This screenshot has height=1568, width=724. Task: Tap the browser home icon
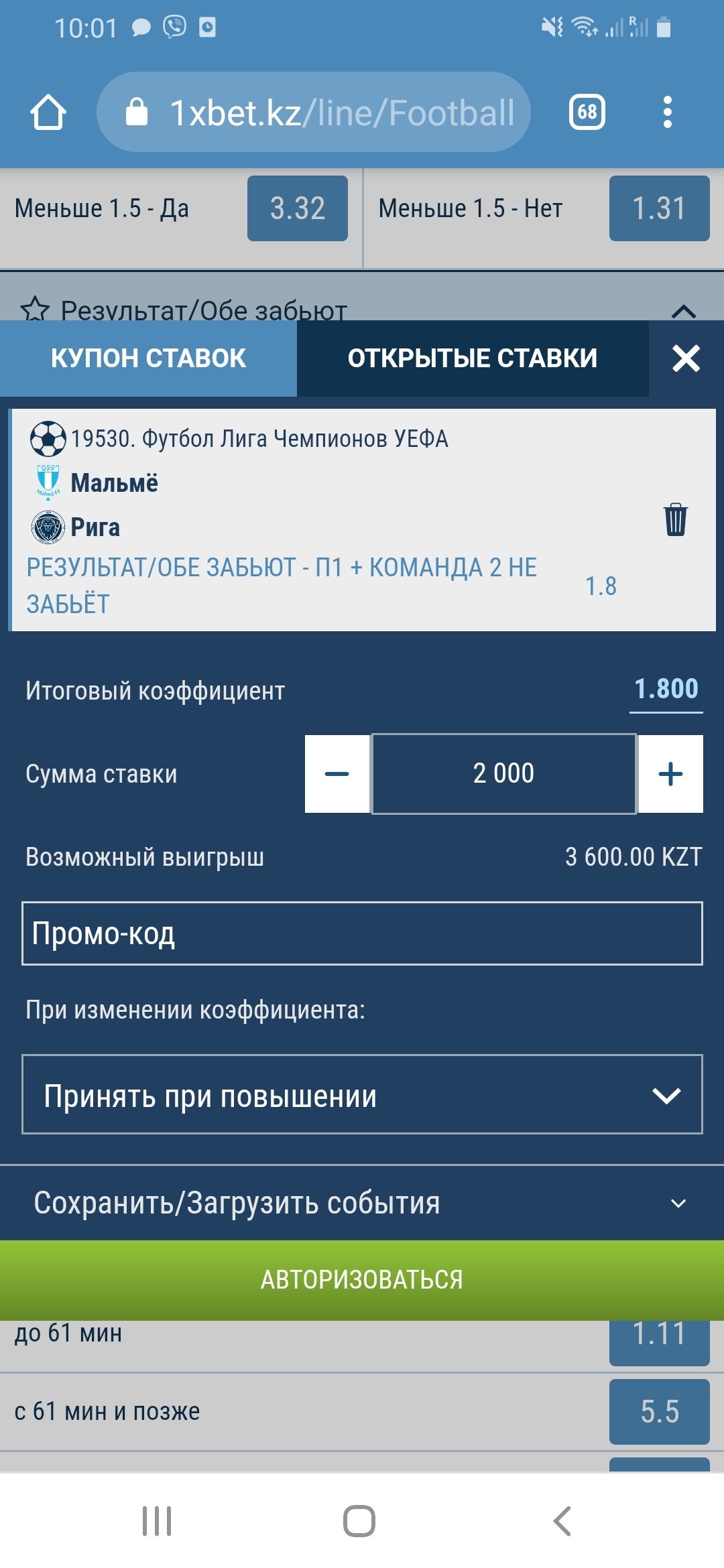(48, 112)
